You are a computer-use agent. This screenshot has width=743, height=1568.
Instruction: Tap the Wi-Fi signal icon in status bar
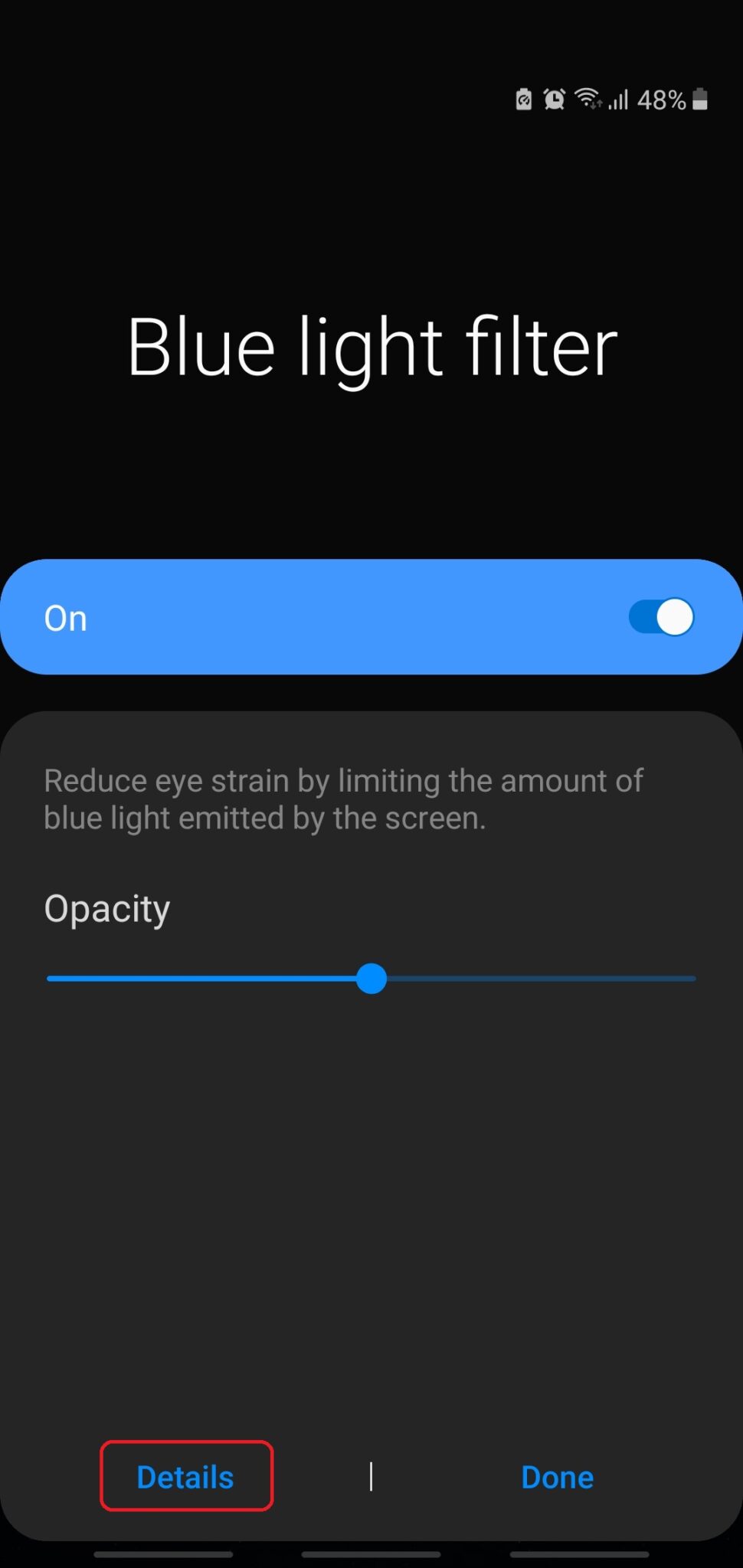coord(587,100)
